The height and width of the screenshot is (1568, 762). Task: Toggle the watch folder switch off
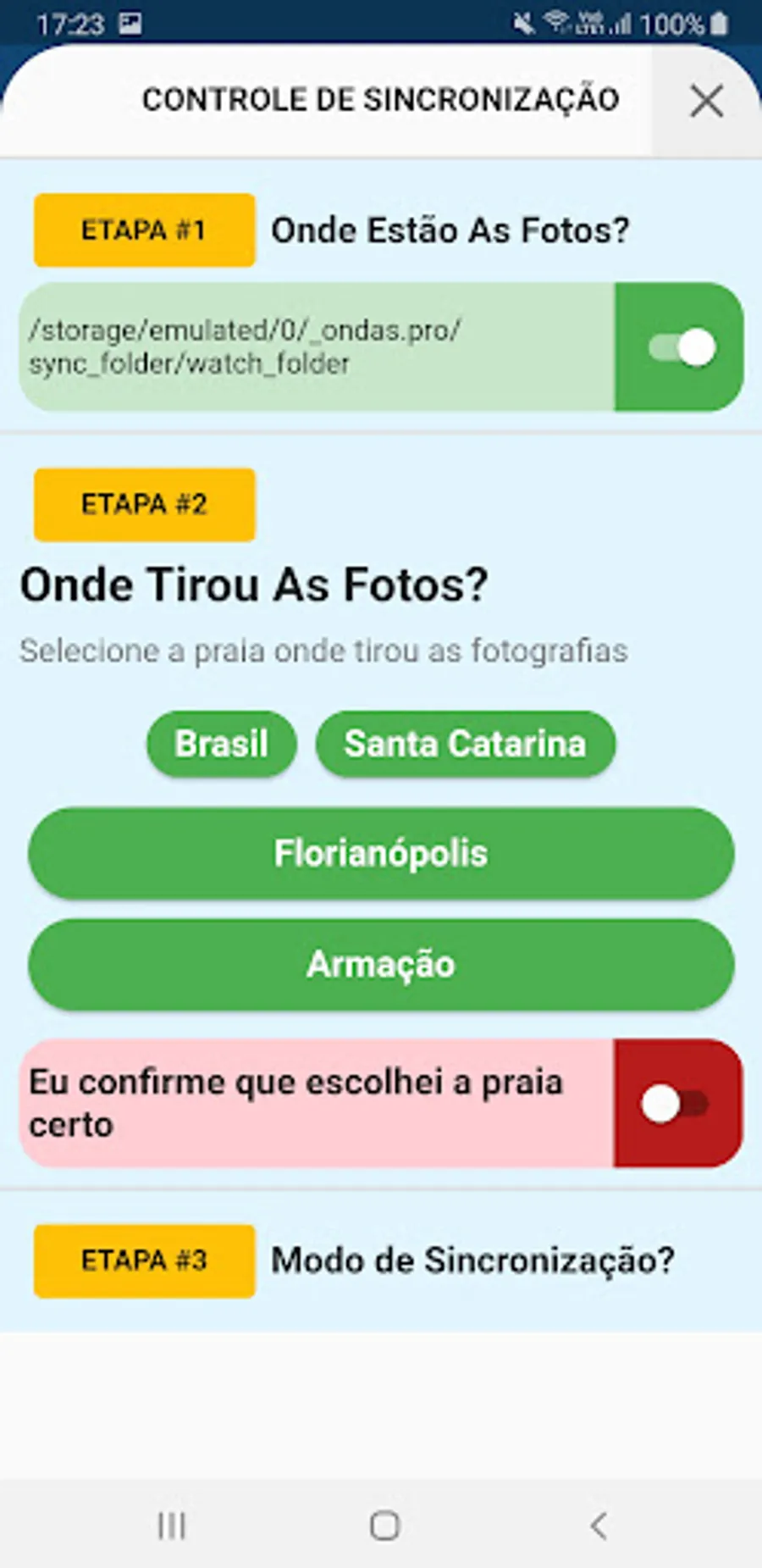click(681, 347)
